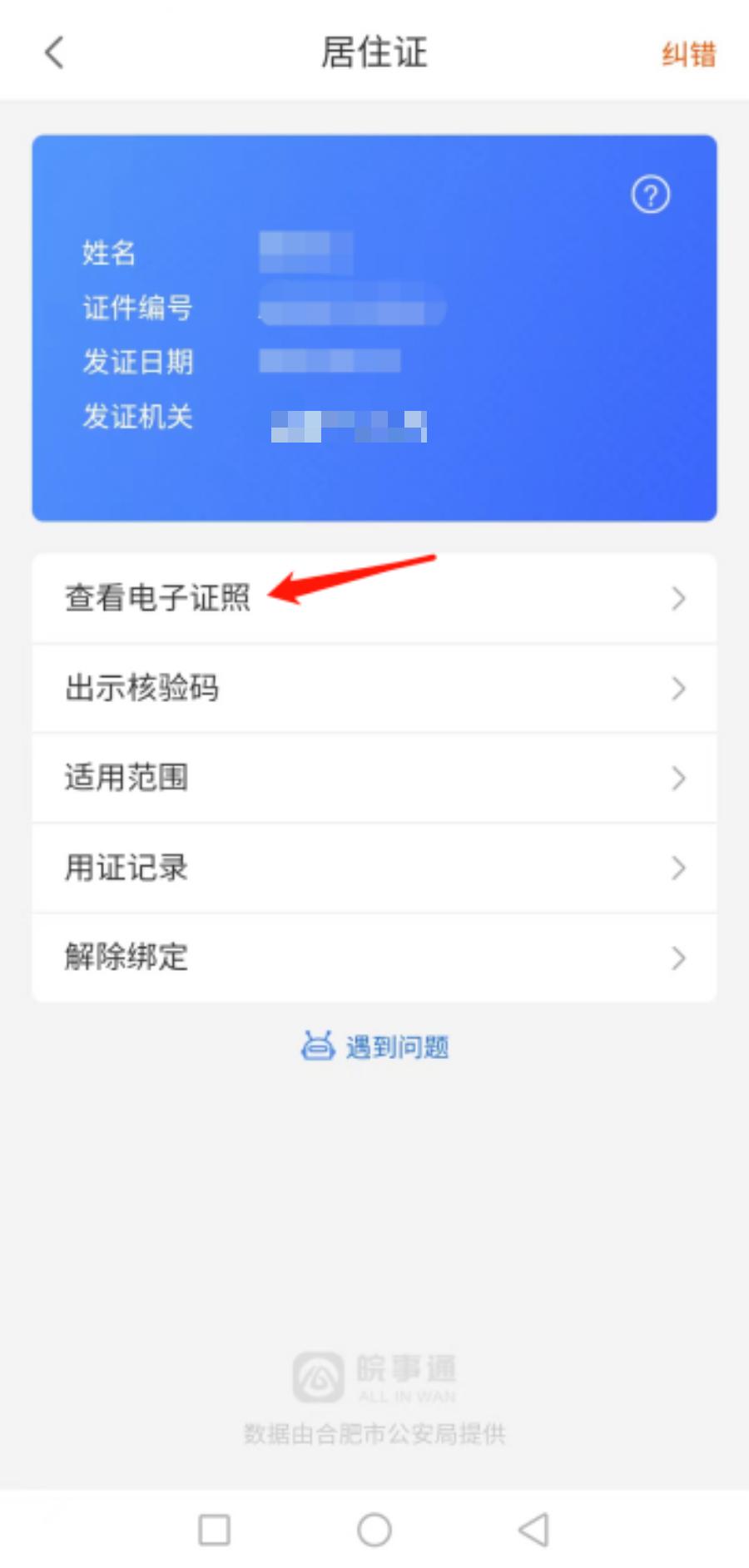
Task: Tap the 遇到问题 help link
Action: point(375,1046)
